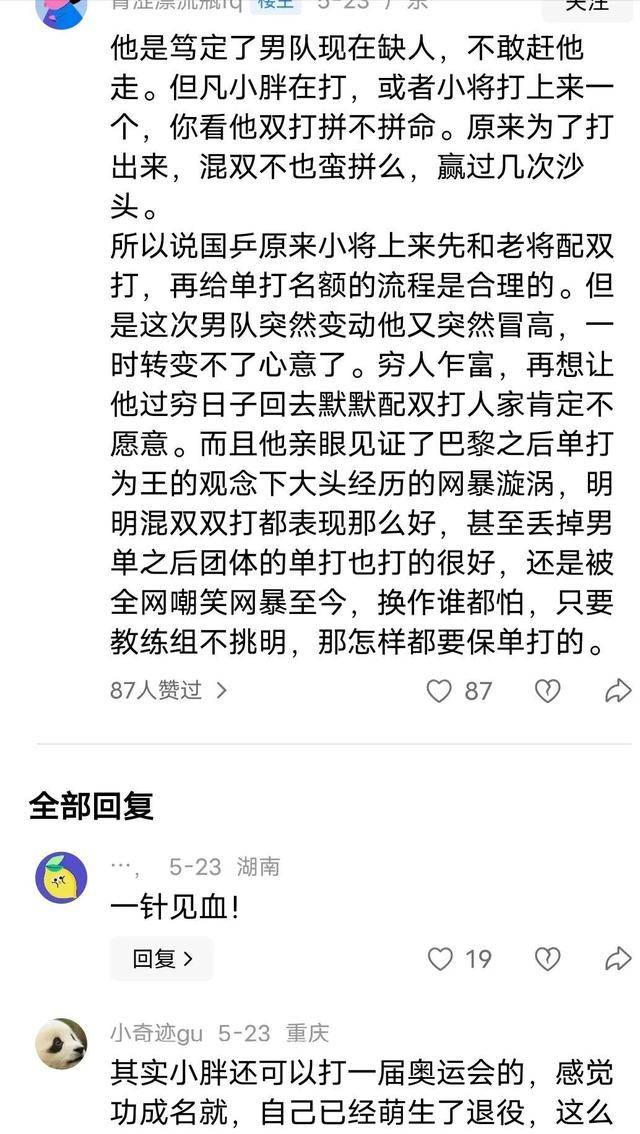Like the 一针见血 comment with 19 likes
This screenshot has height=1134, width=640.
click(440, 959)
